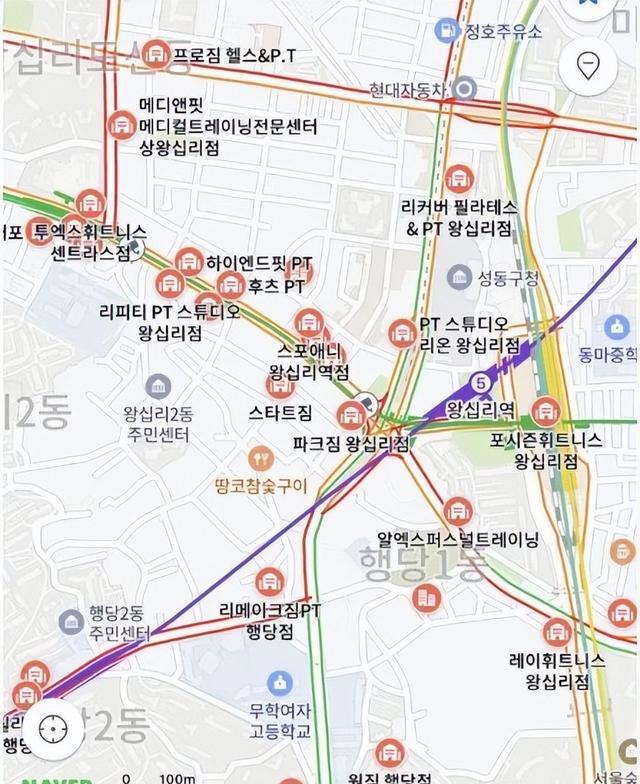The image size is (640, 784).
Task: Open the 왕십리2동 주민센터 marker
Action: 158,386
